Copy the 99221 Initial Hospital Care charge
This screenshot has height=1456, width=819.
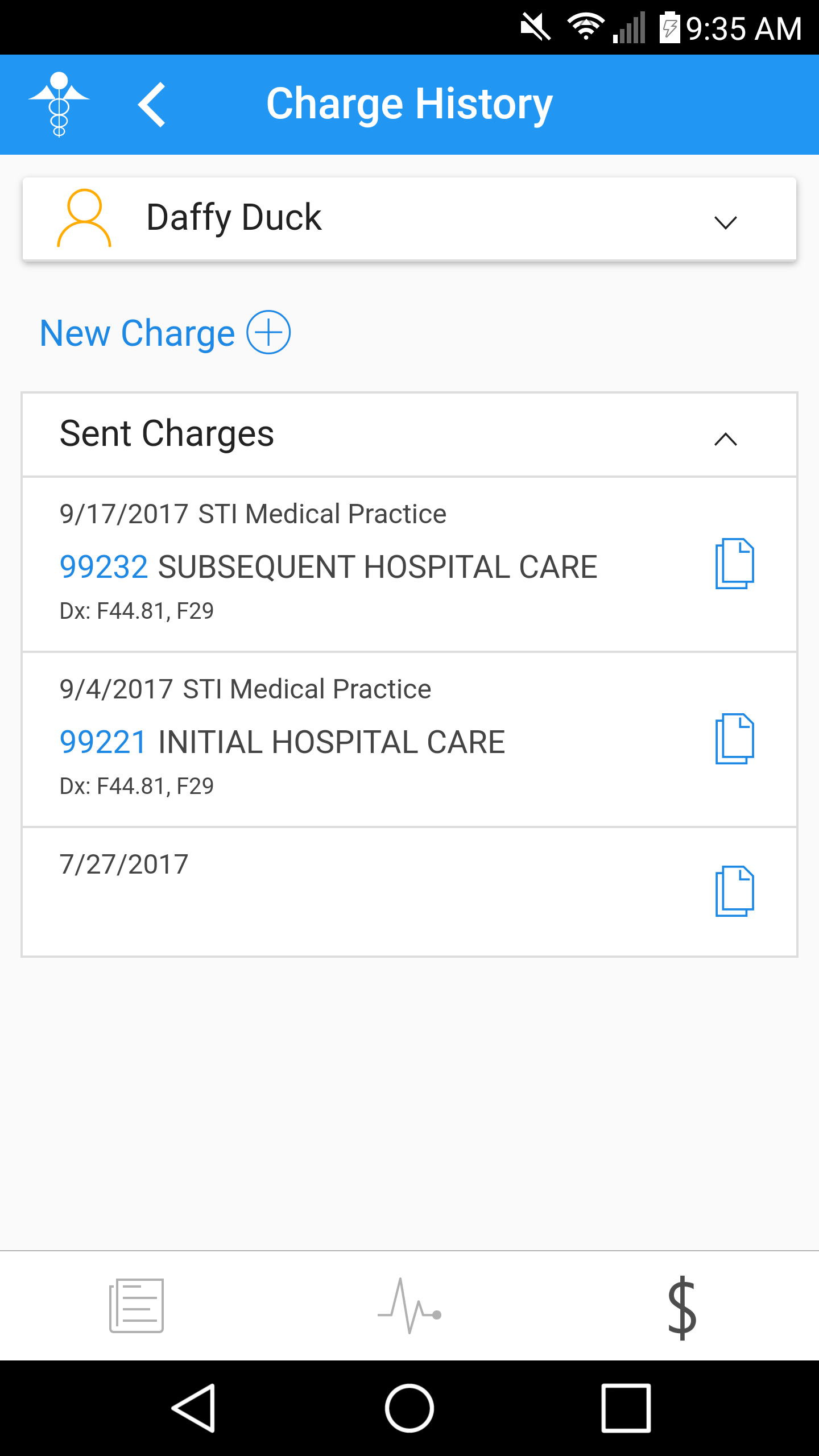tap(734, 738)
